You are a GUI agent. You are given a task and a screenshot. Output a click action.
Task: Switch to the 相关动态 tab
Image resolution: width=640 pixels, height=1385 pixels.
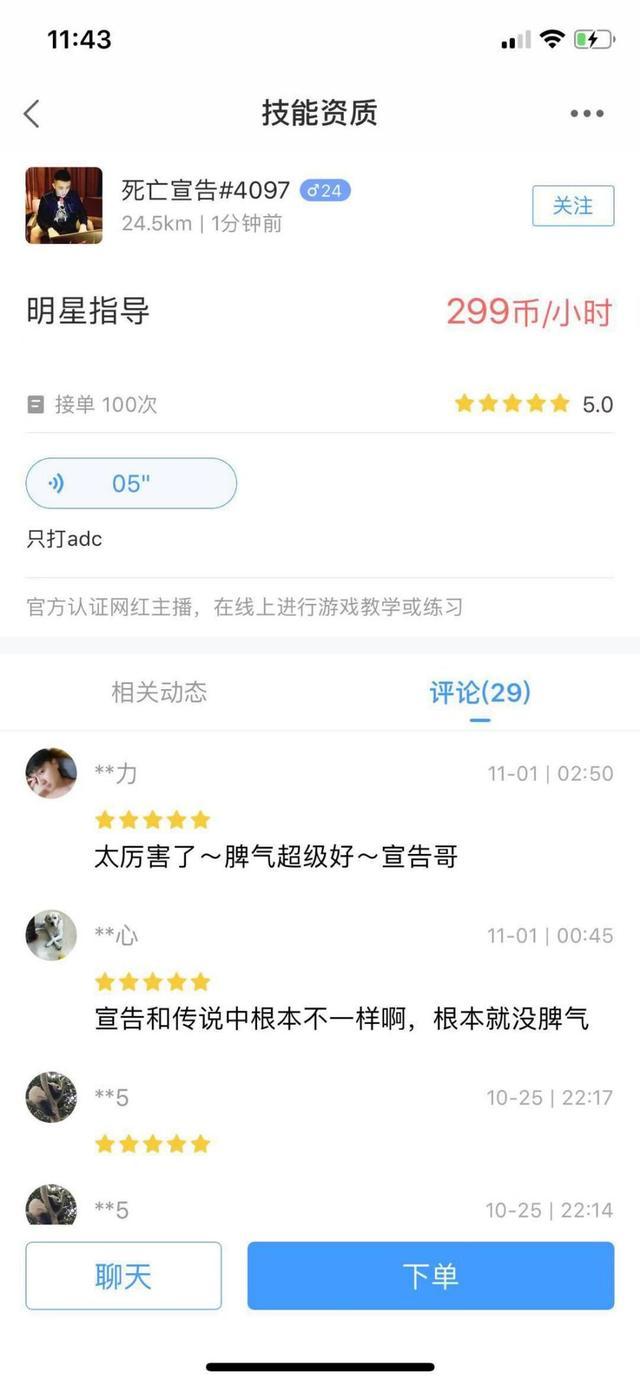point(159,692)
